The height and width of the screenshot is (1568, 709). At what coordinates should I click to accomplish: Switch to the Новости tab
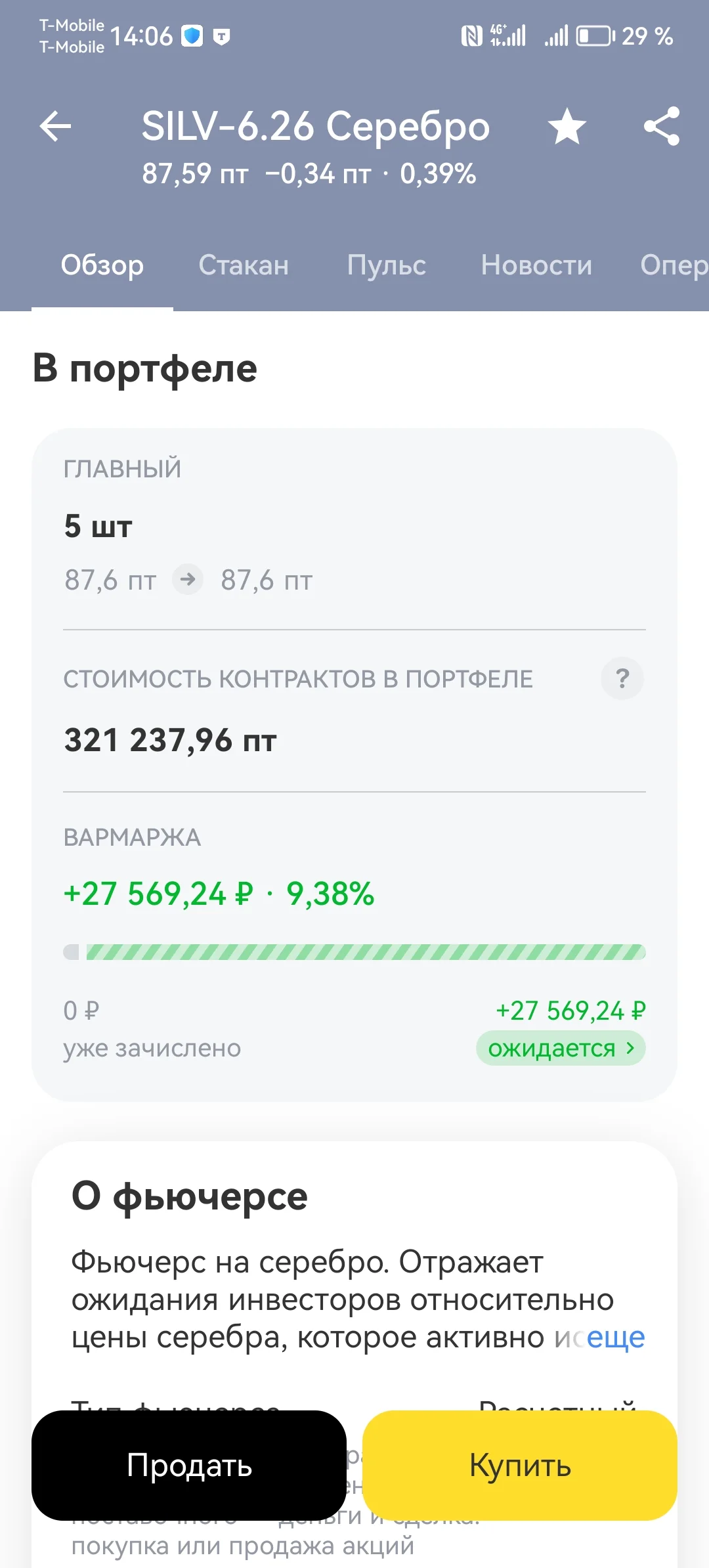pos(536,265)
